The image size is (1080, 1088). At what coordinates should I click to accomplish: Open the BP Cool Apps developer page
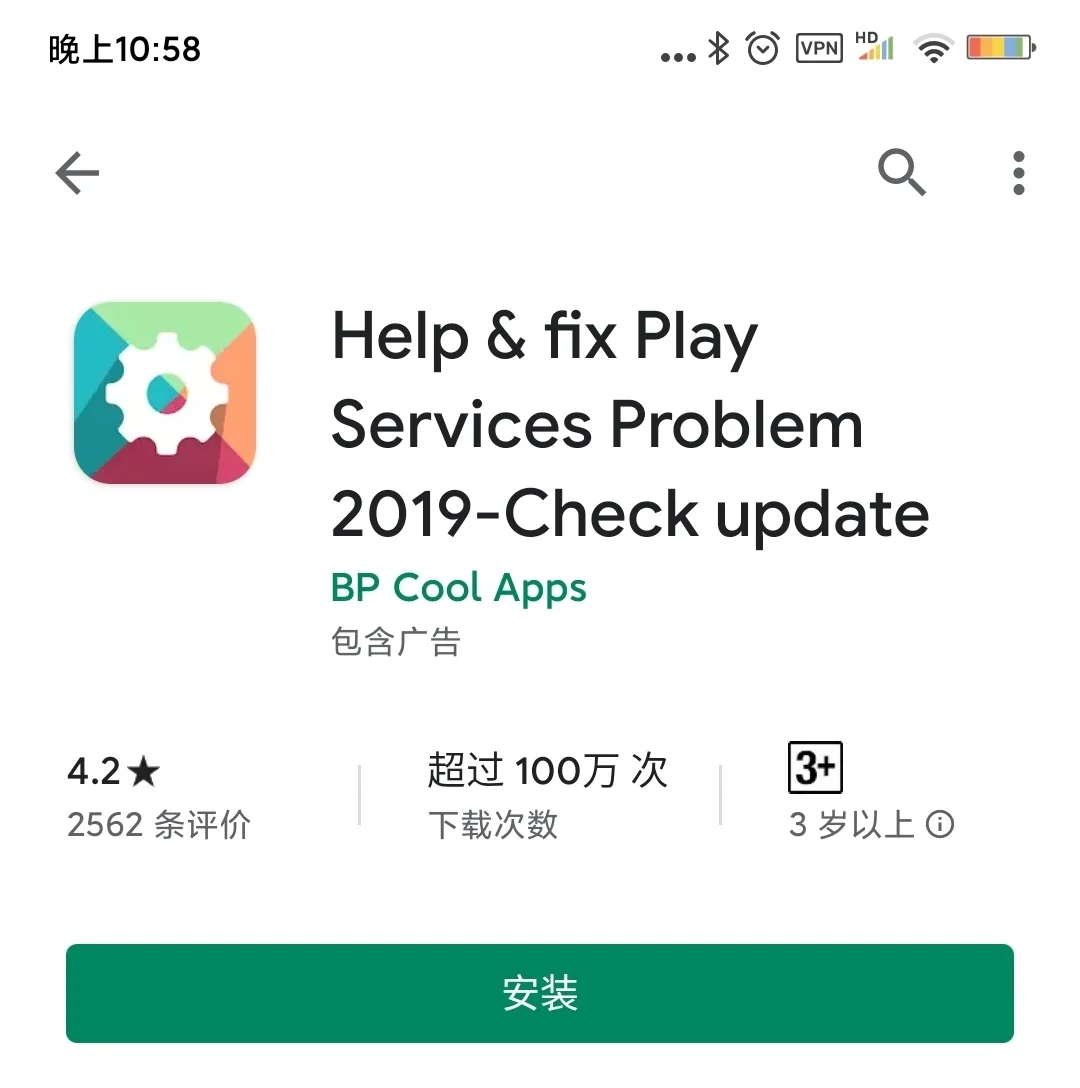click(x=458, y=587)
